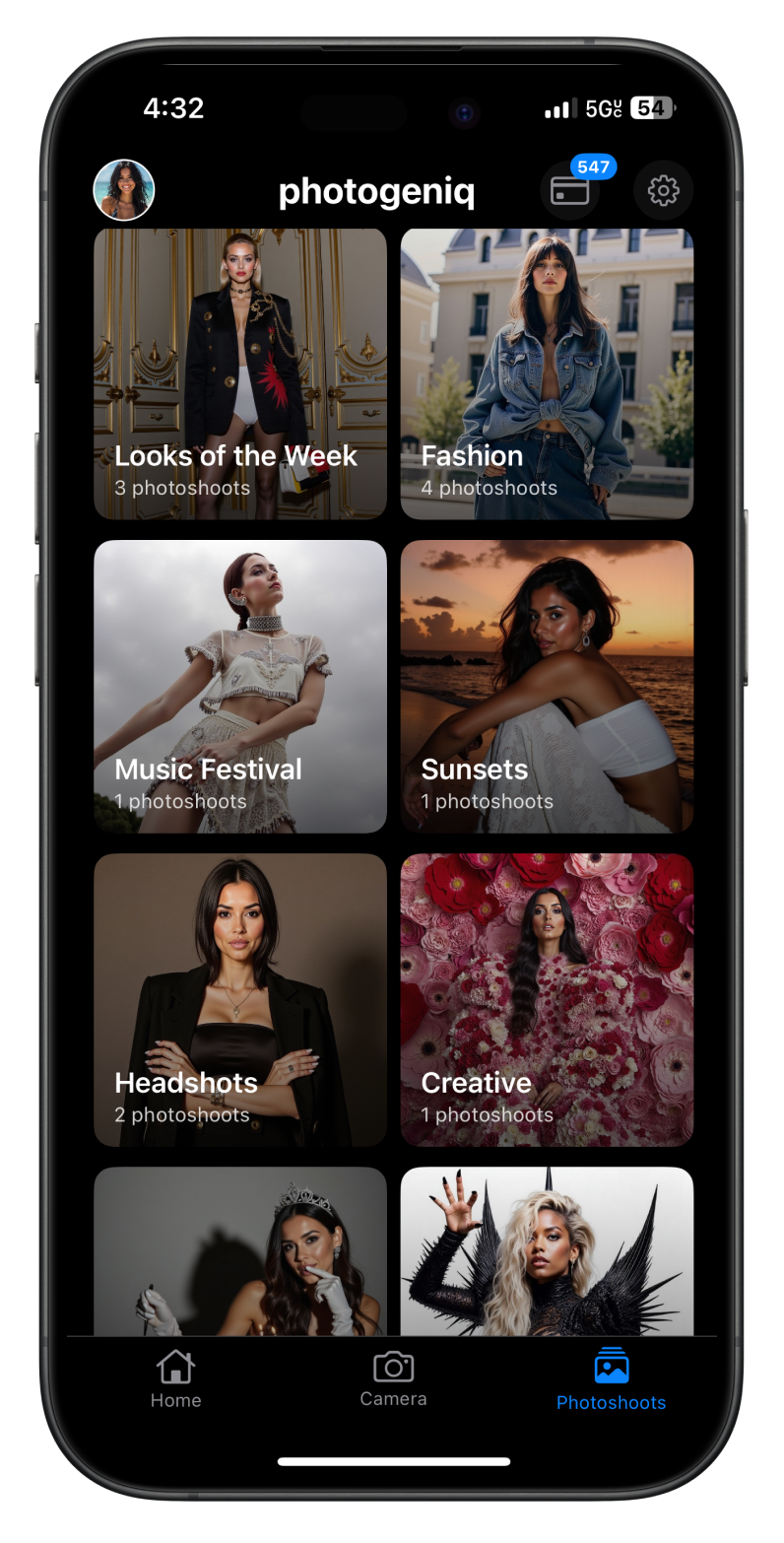Open the Fashion collection
Viewport: 784px width, 1543px height.
click(547, 374)
